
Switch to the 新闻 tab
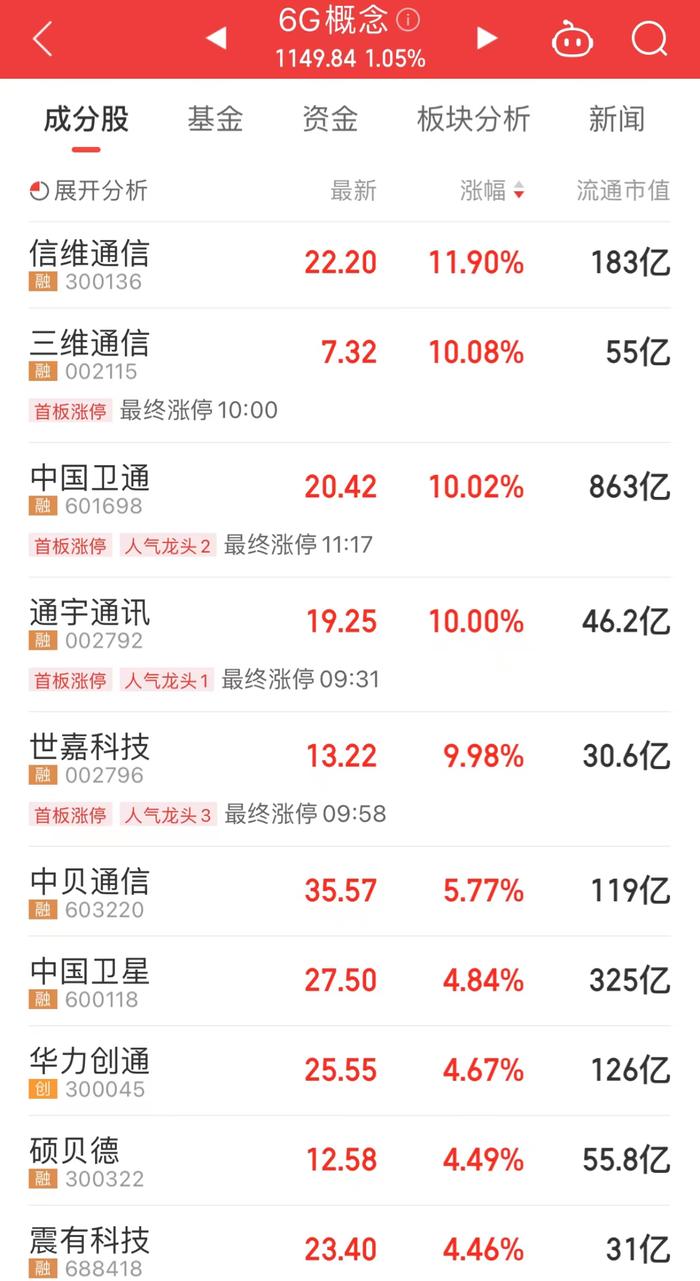[617, 119]
